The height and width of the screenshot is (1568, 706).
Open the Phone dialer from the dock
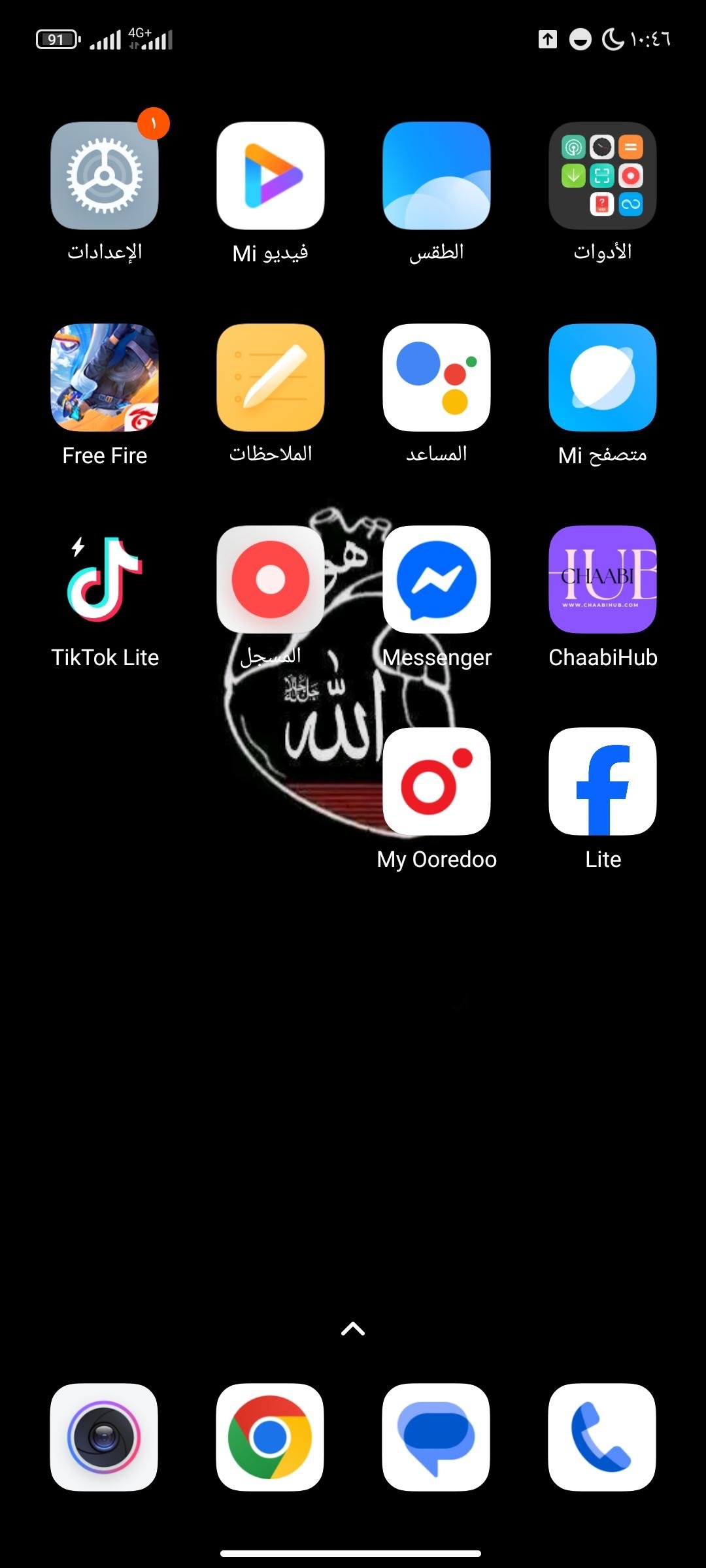602,1437
